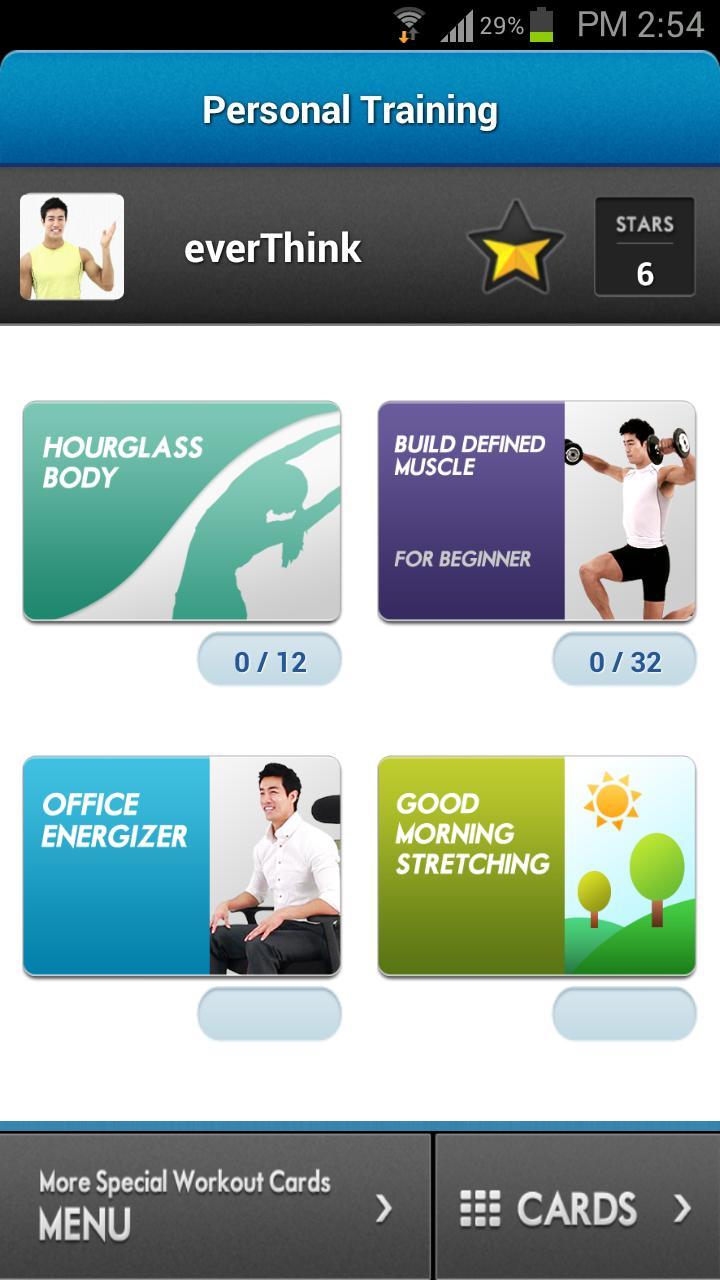Viewport: 720px width, 1280px height.
Task: Open More Special Workout Cards menu
Action: click(x=215, y=1206)
